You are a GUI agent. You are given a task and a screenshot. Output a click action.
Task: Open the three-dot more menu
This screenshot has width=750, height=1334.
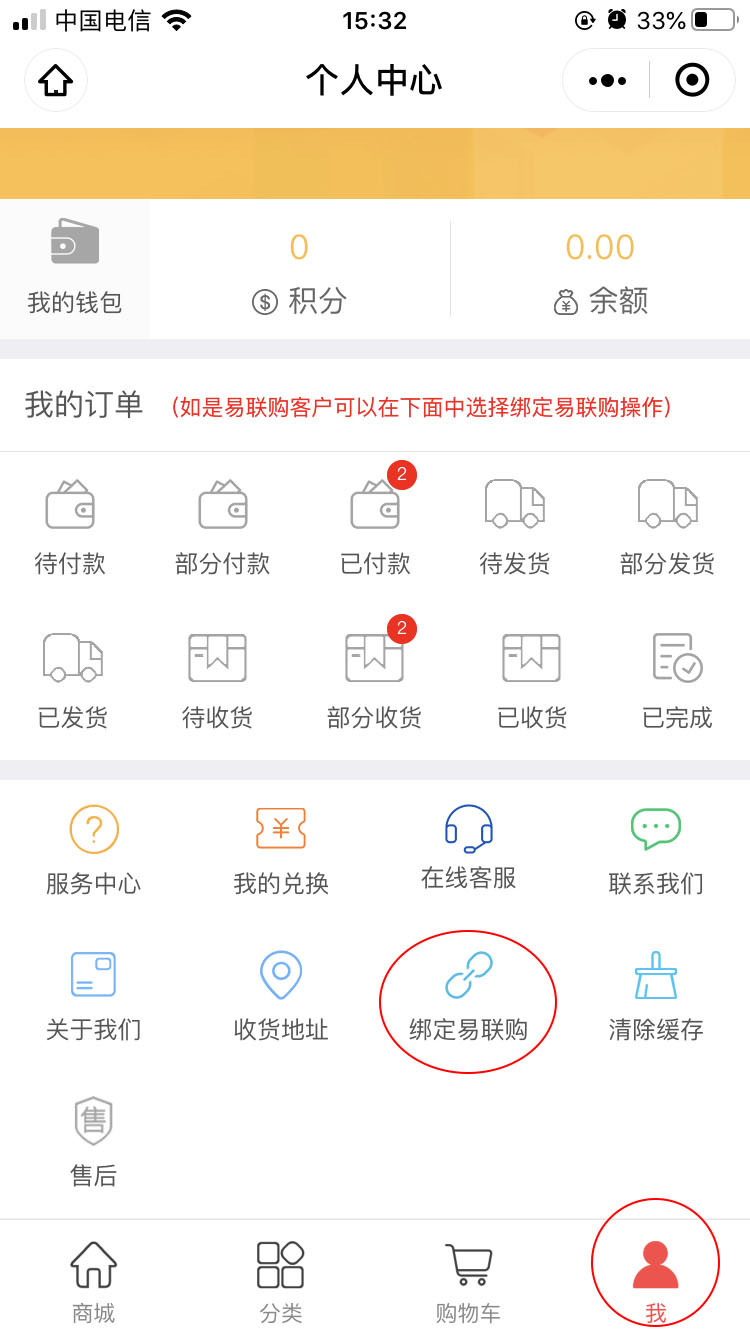click(607, 80)
